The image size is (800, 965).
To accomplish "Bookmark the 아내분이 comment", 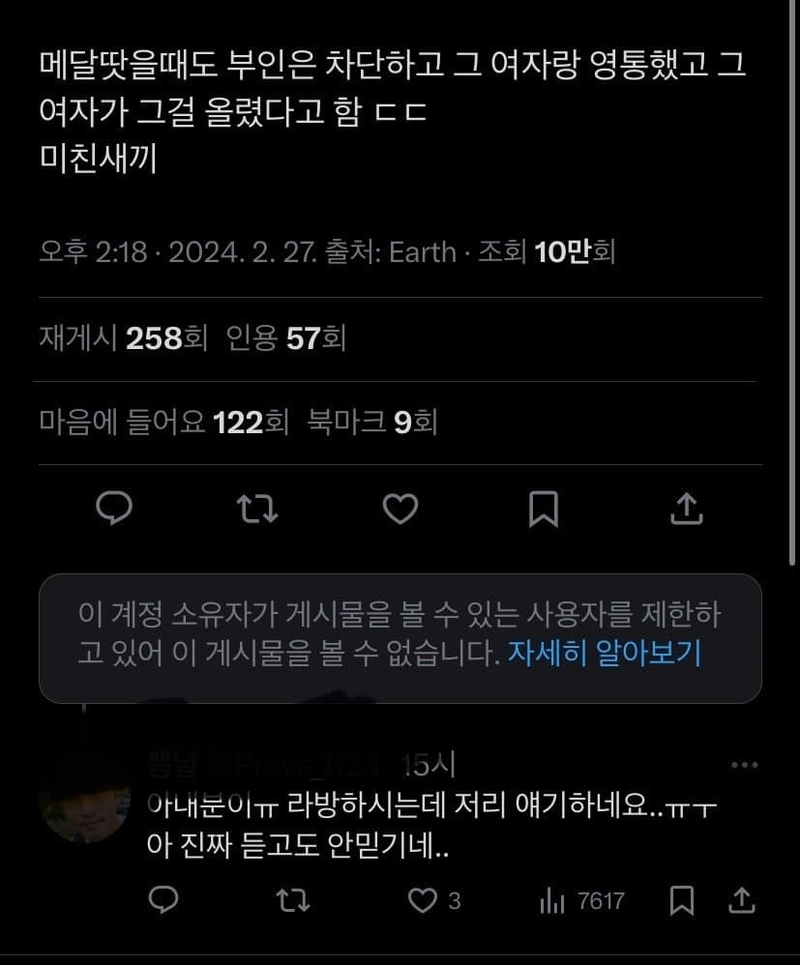I will 683,901.
